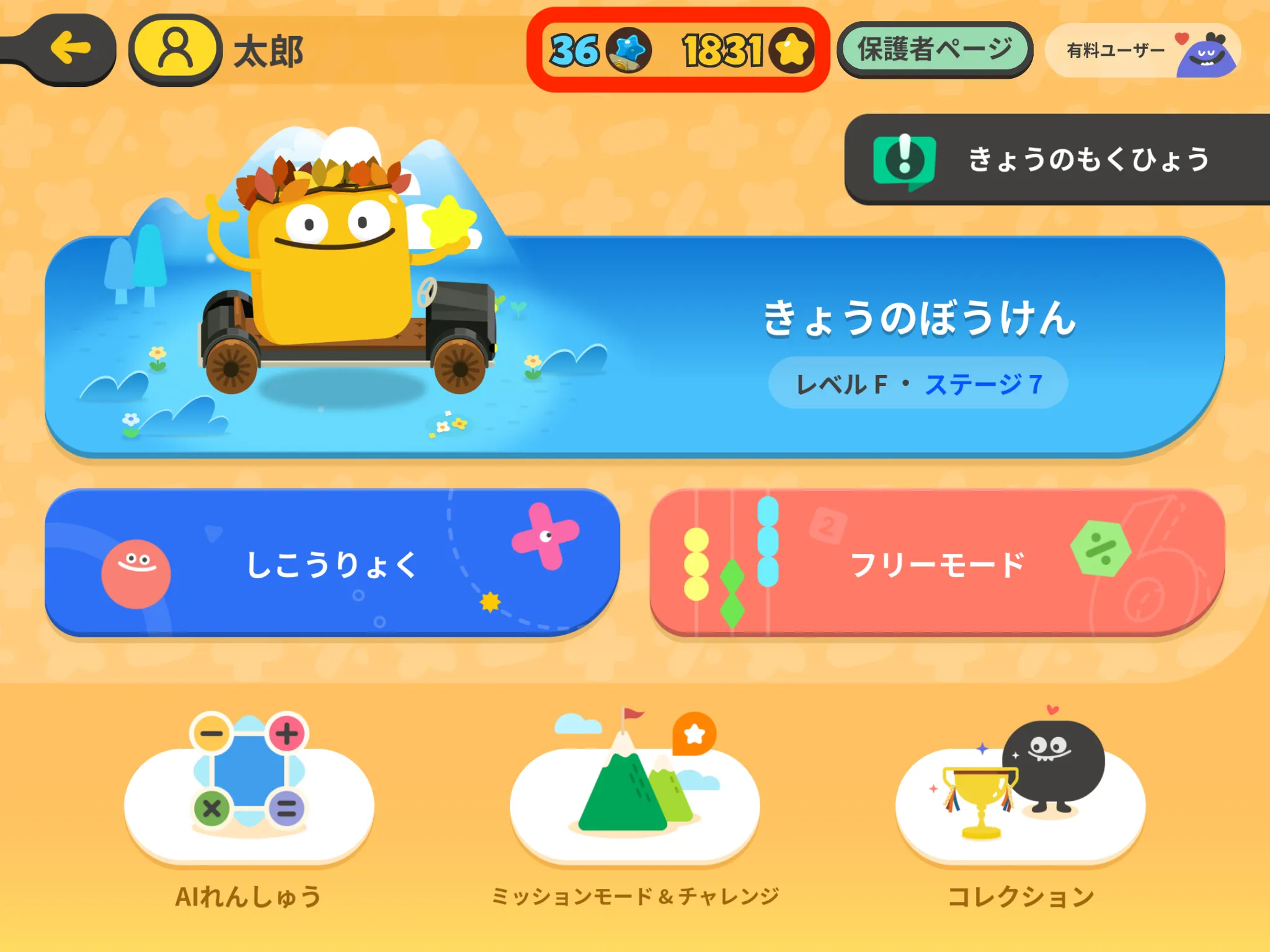
Task: Open 太郎's profile avatar
Action: click(175, 49)
